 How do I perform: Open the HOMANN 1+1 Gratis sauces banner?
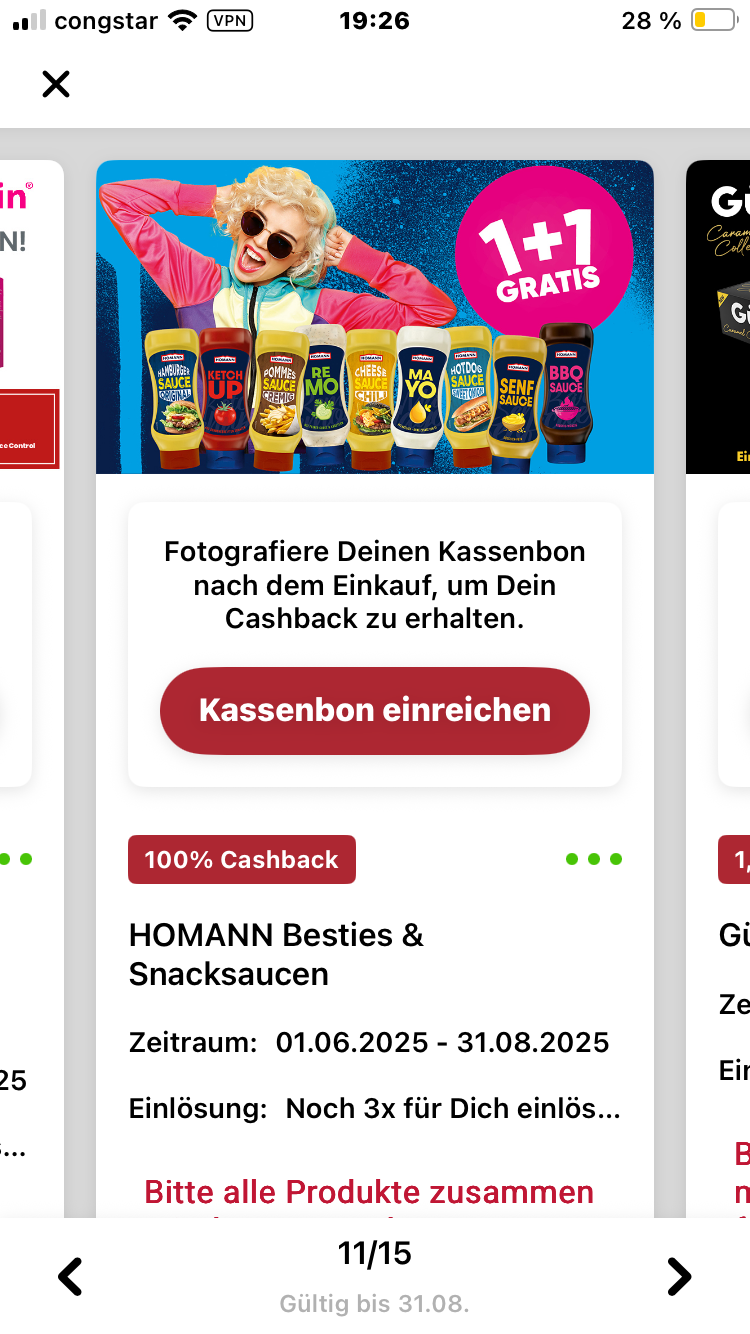375,317
